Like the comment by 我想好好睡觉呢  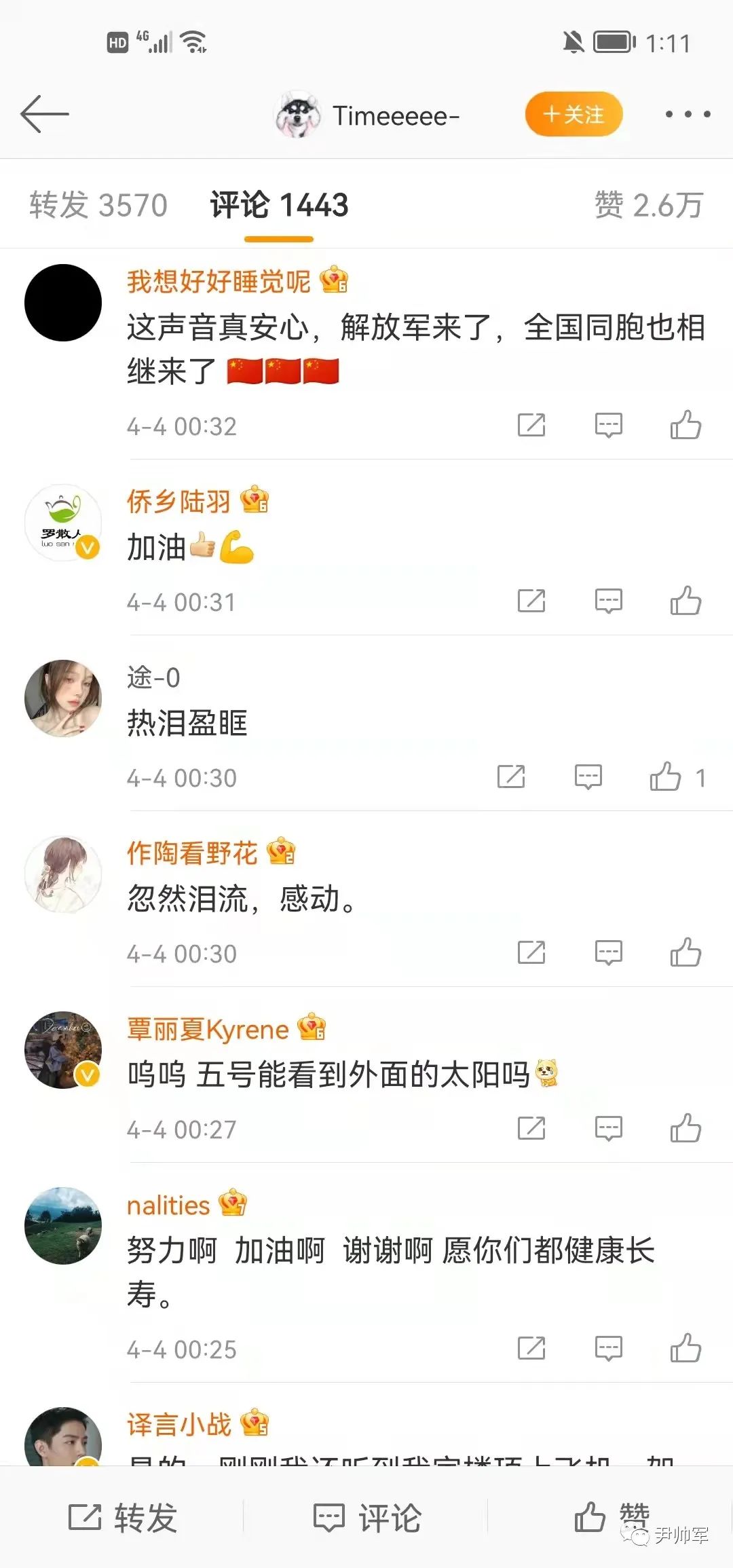tap(685, 426)
